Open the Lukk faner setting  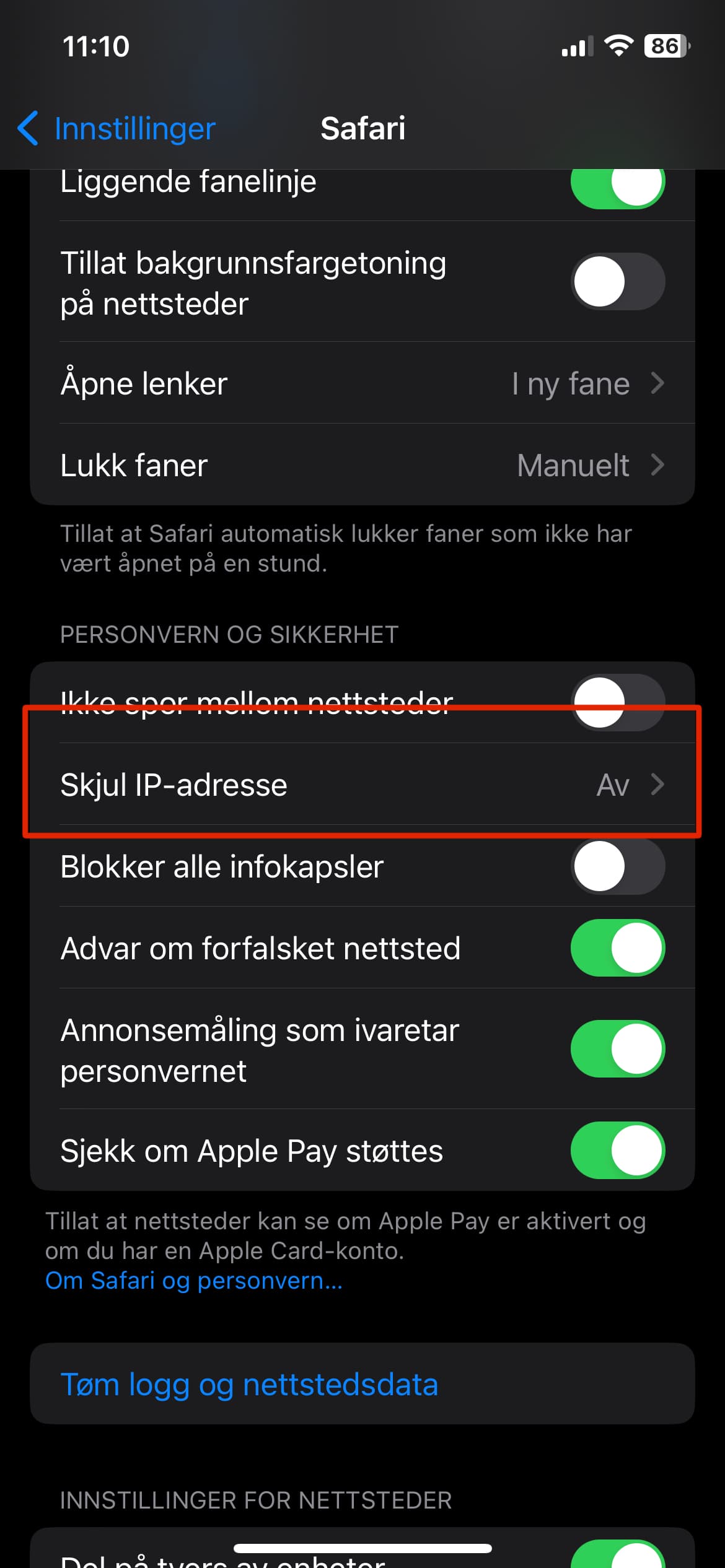coord(362,465)
